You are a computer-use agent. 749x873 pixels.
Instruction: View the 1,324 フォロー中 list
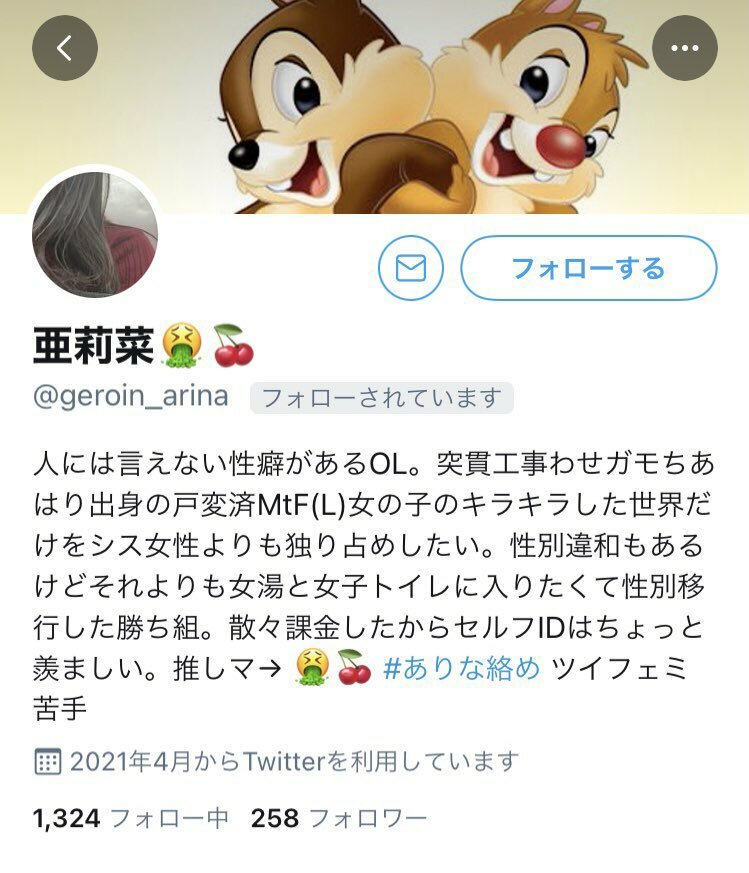[x=131, y=818]
